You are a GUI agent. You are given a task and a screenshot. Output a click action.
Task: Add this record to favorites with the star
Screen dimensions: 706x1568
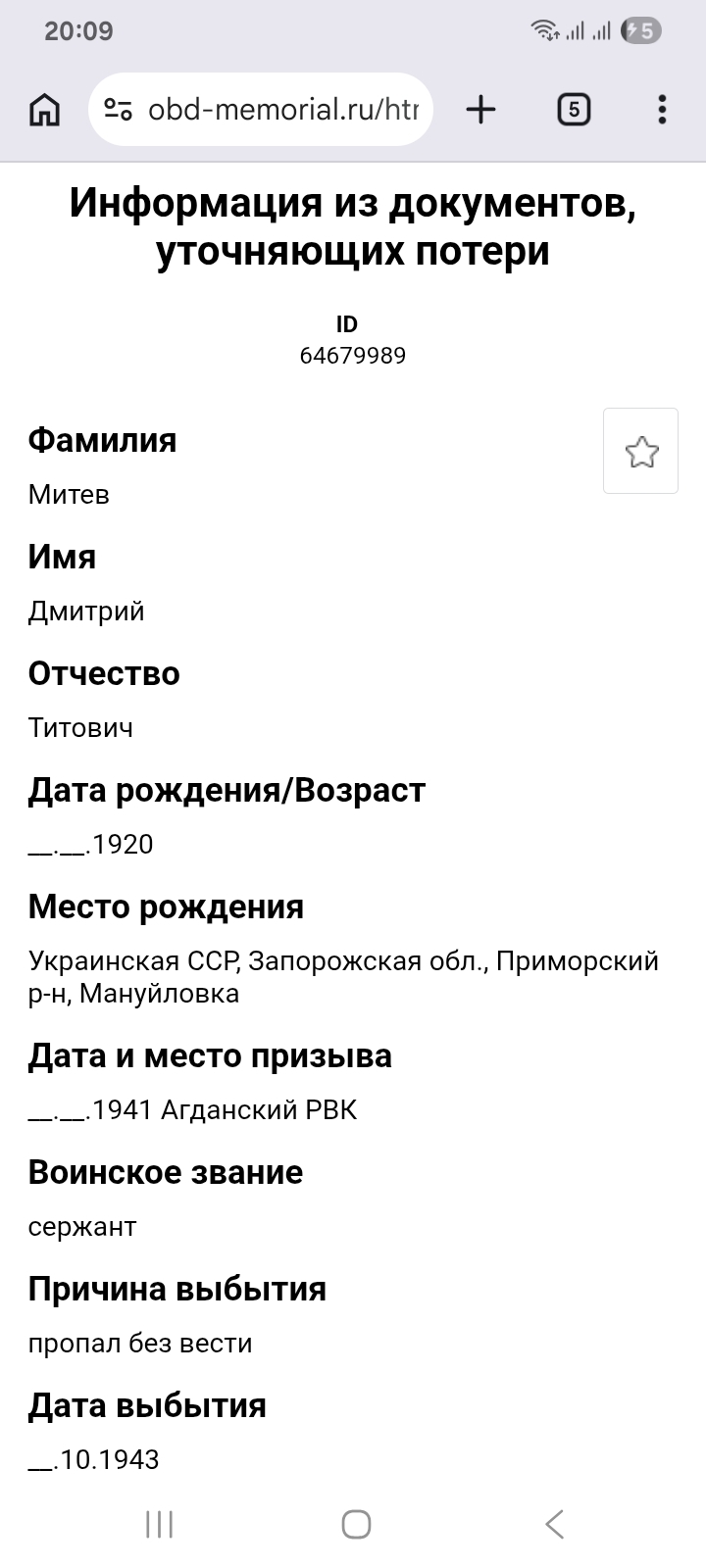pyautogui.click(x=640, y=451)
